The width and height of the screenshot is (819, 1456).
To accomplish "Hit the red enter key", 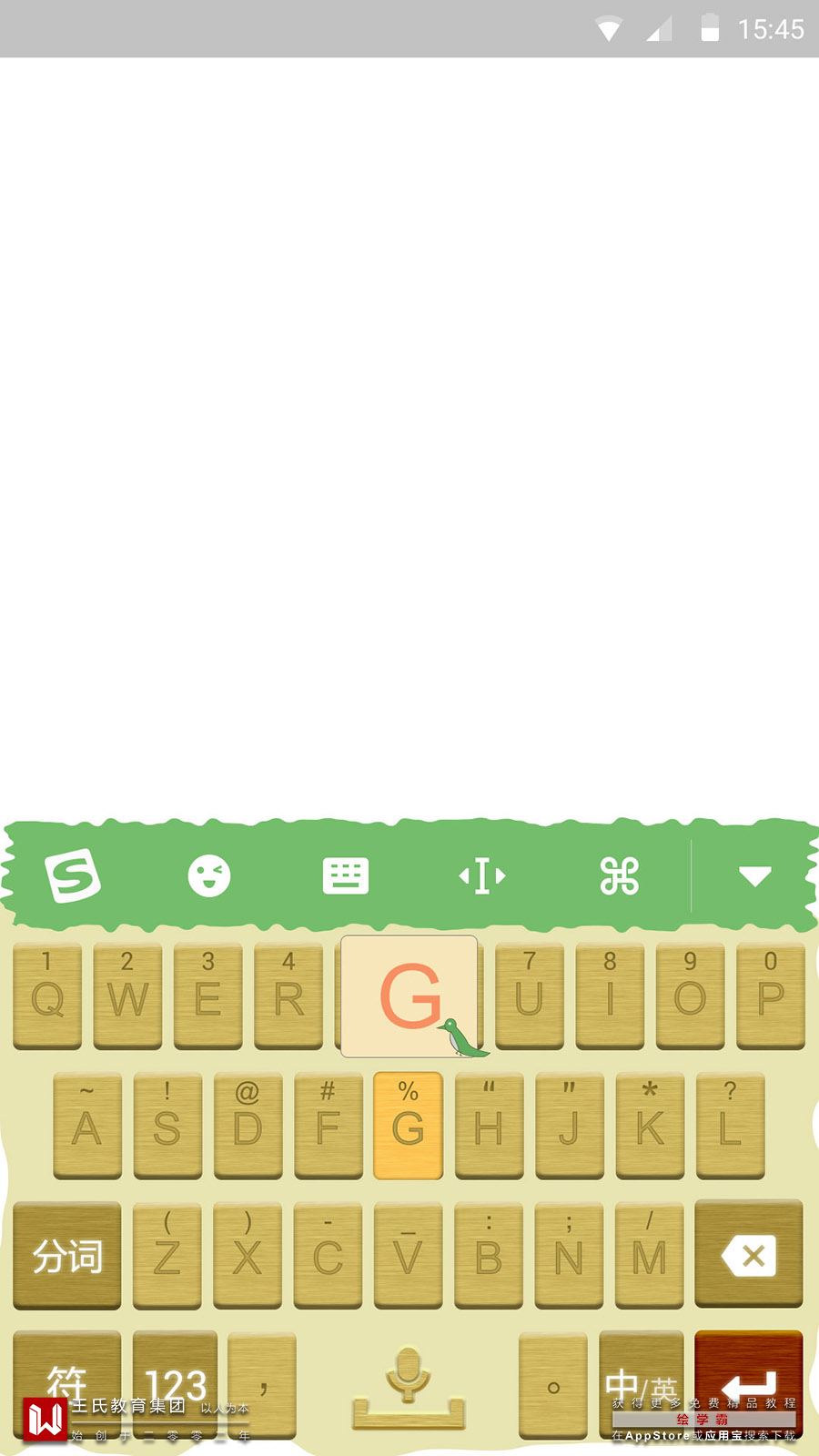I will pyautogui.click(x=748, y=1383).
